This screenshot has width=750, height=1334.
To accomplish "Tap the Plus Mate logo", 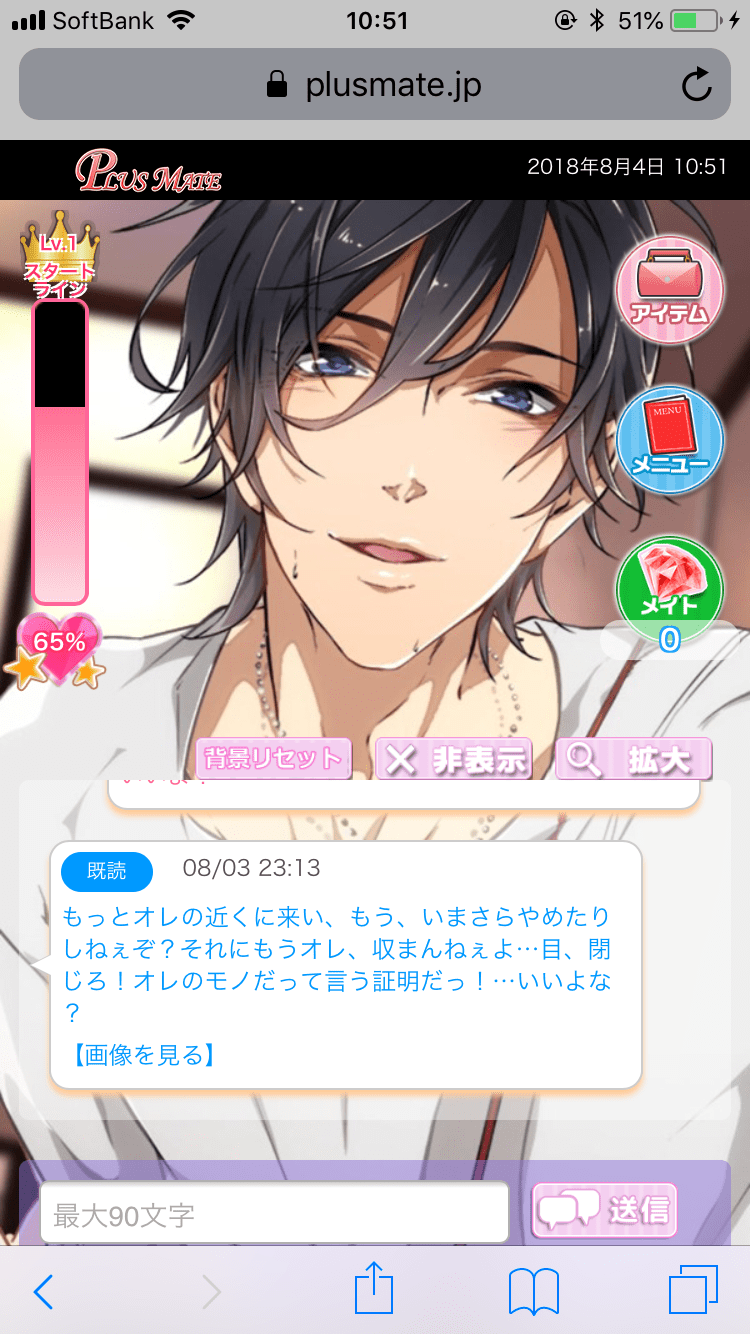I will tap(149, 172).
